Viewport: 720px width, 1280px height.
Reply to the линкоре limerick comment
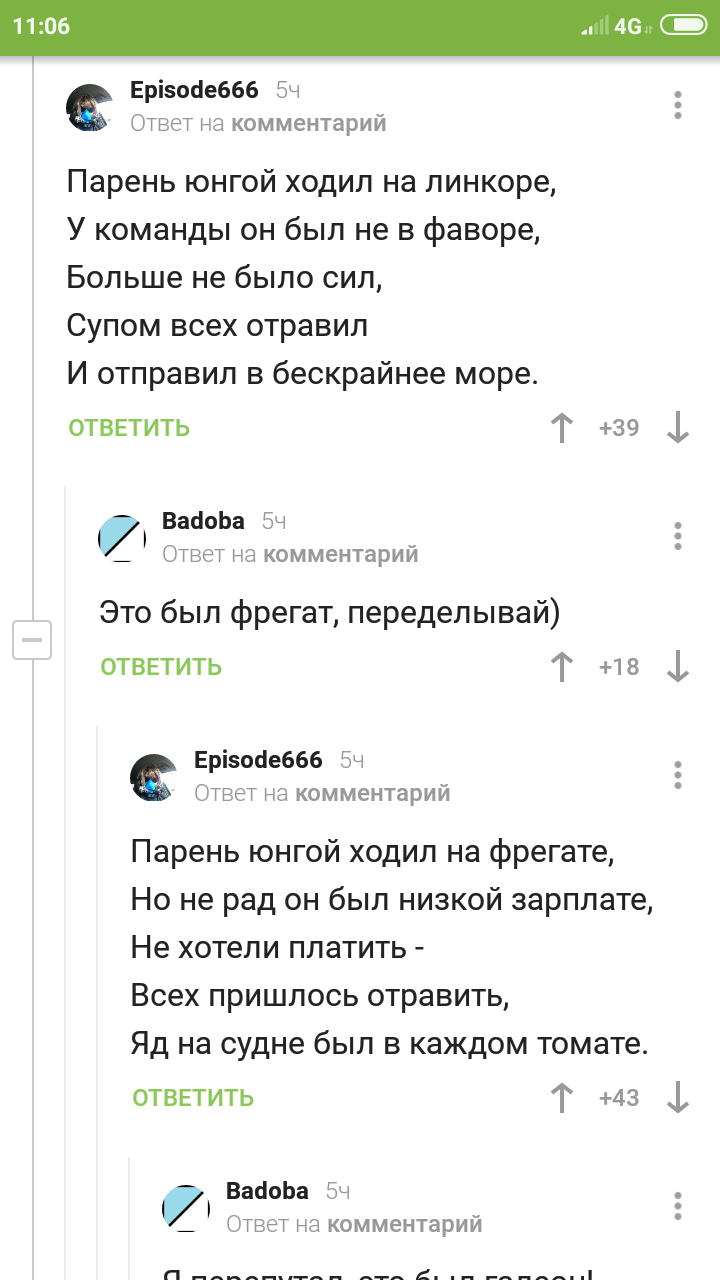click(x=129, y=428)
